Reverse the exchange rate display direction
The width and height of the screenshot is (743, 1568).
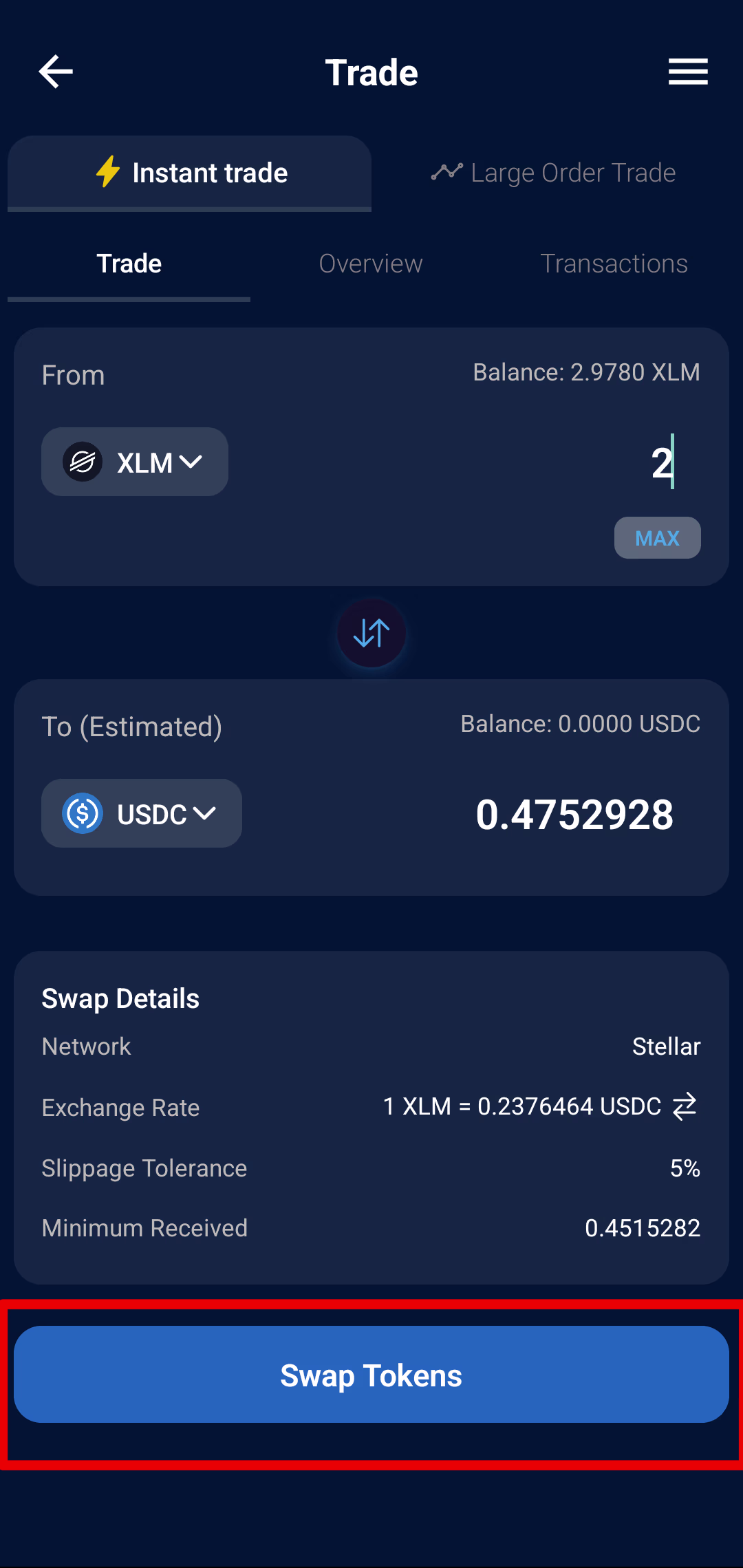(x=683, y=1106)
